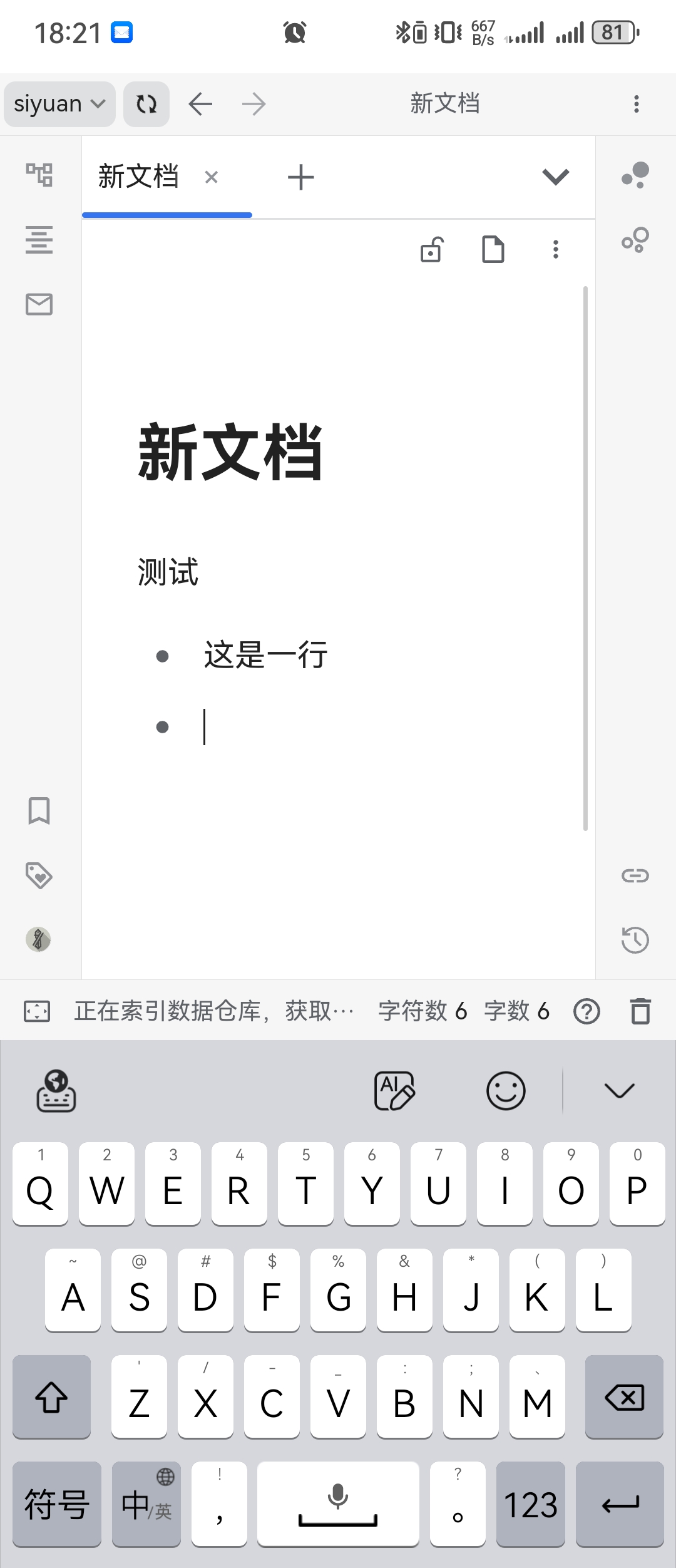
Task: Expand the open tabs list chevron
Action: click(555, 177)
